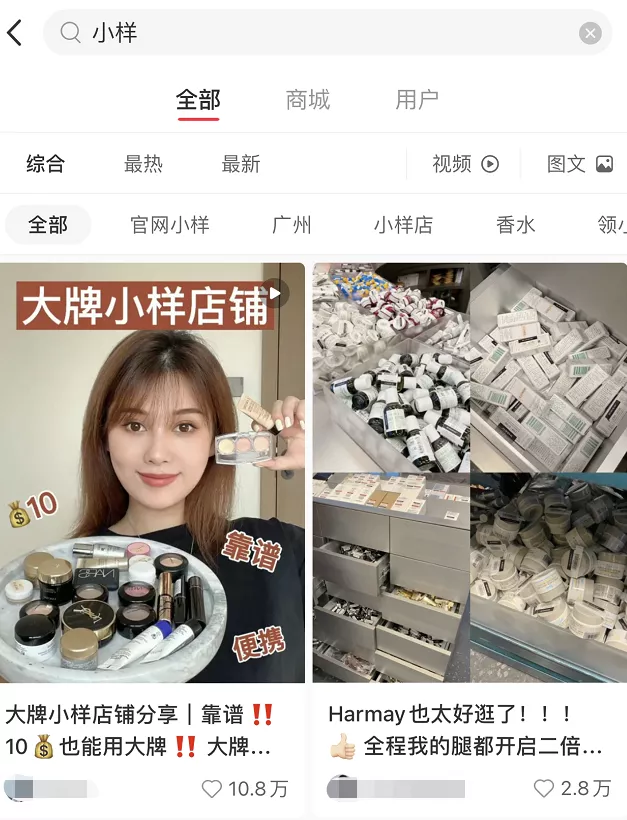Choose the 官网小样 chip

pos(170,225)
